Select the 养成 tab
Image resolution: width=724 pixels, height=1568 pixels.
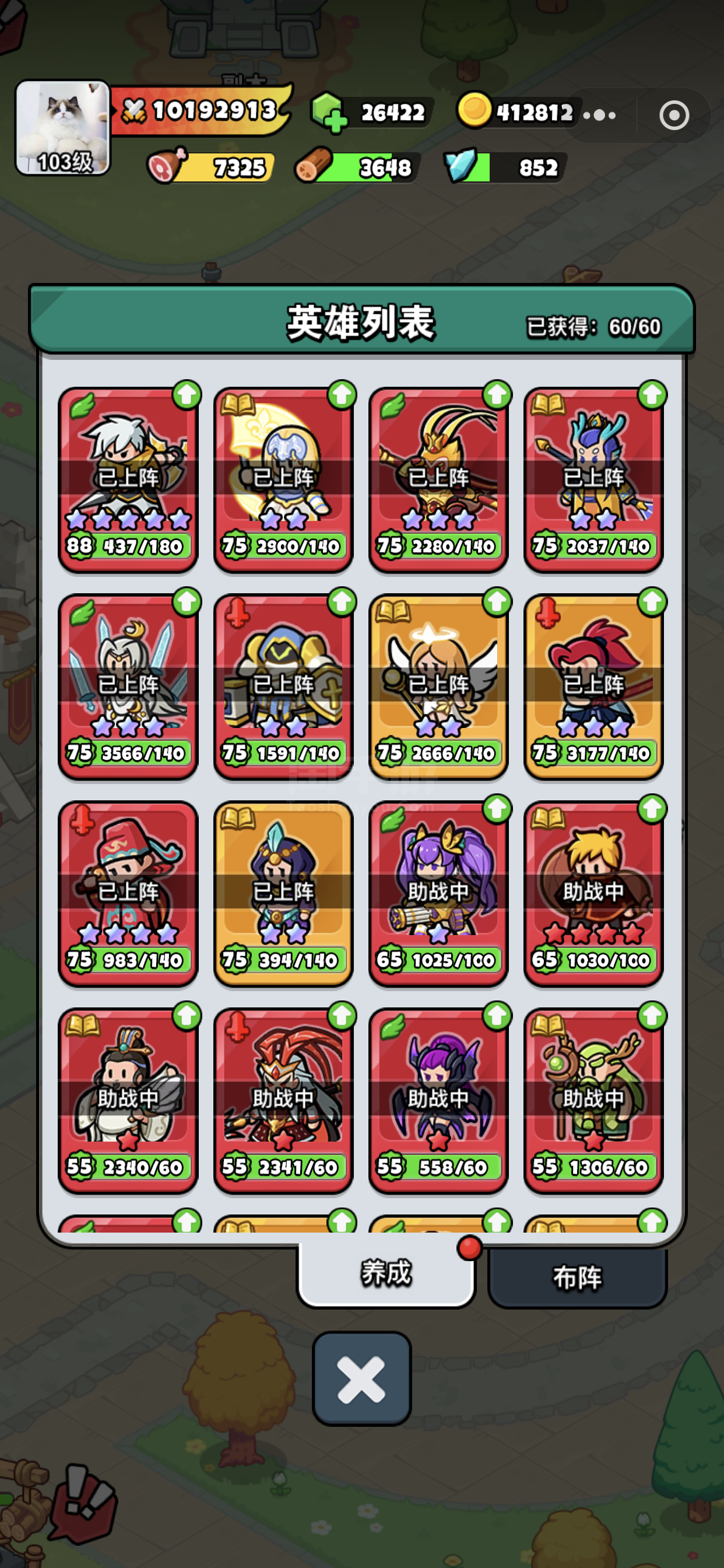click(x=386, y=1273)
